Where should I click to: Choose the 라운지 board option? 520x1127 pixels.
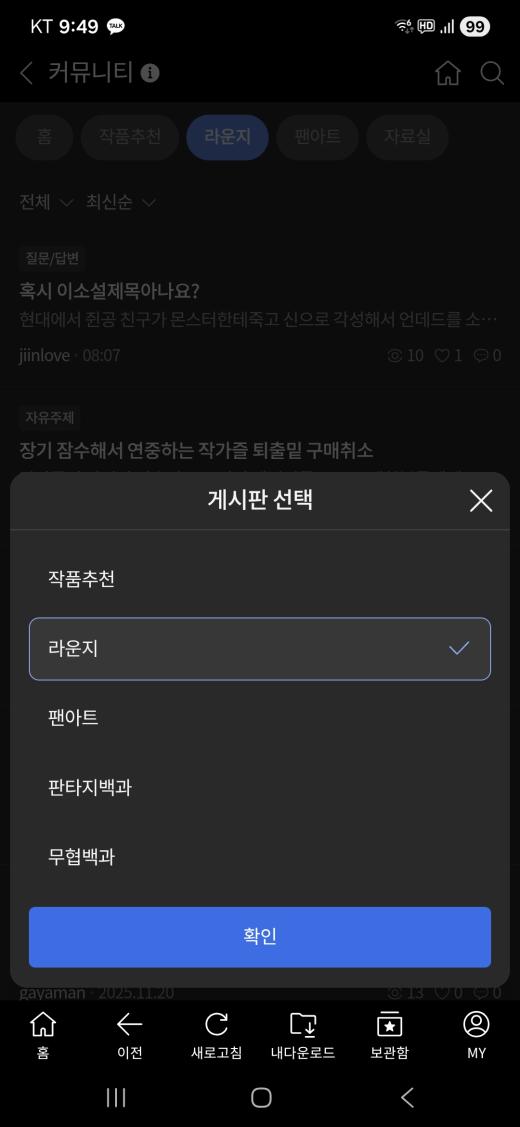click(260, 648)
